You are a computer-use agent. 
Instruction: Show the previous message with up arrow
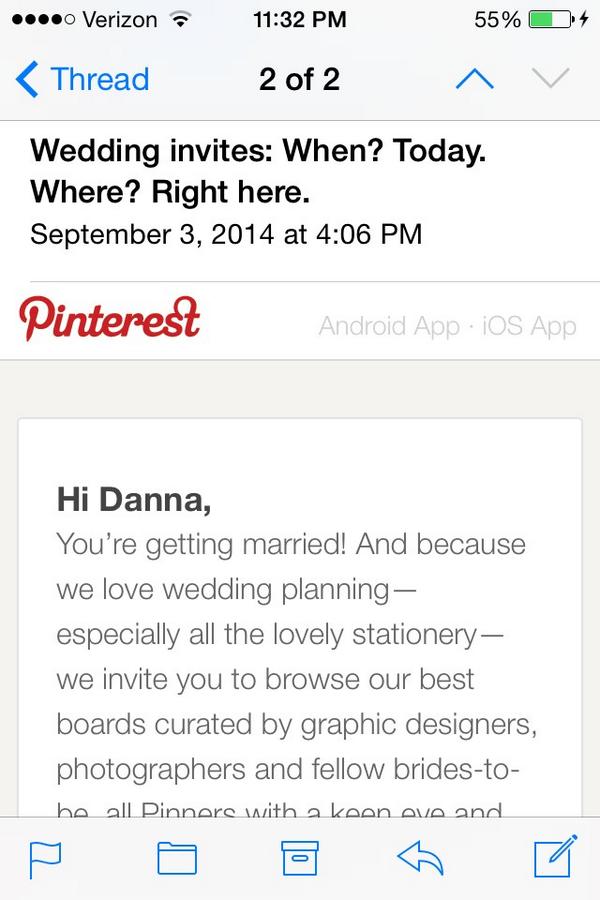474,80
